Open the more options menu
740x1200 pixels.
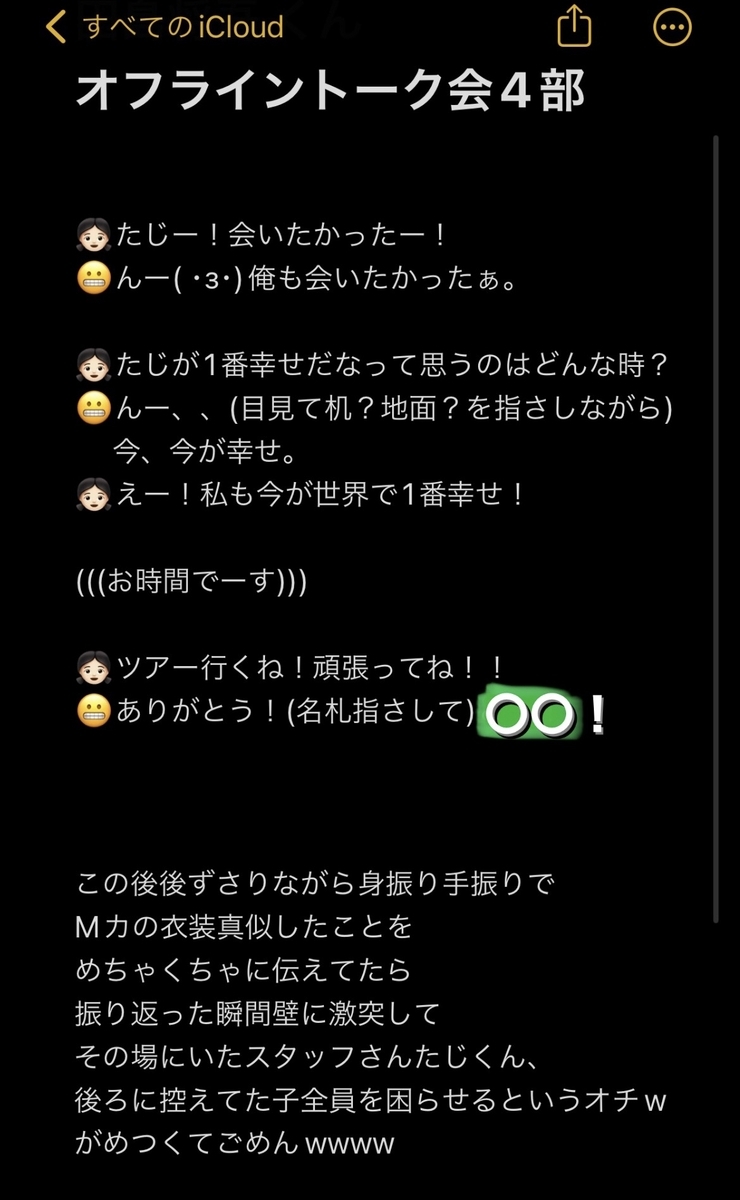(x=672, y=27)
